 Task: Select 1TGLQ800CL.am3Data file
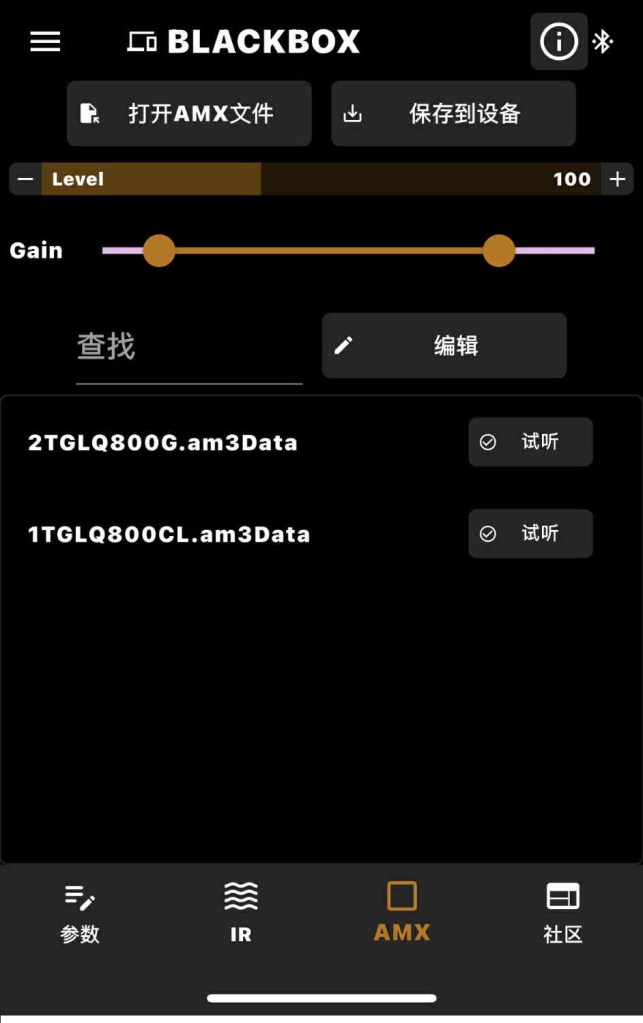click(x=169, y=534)
